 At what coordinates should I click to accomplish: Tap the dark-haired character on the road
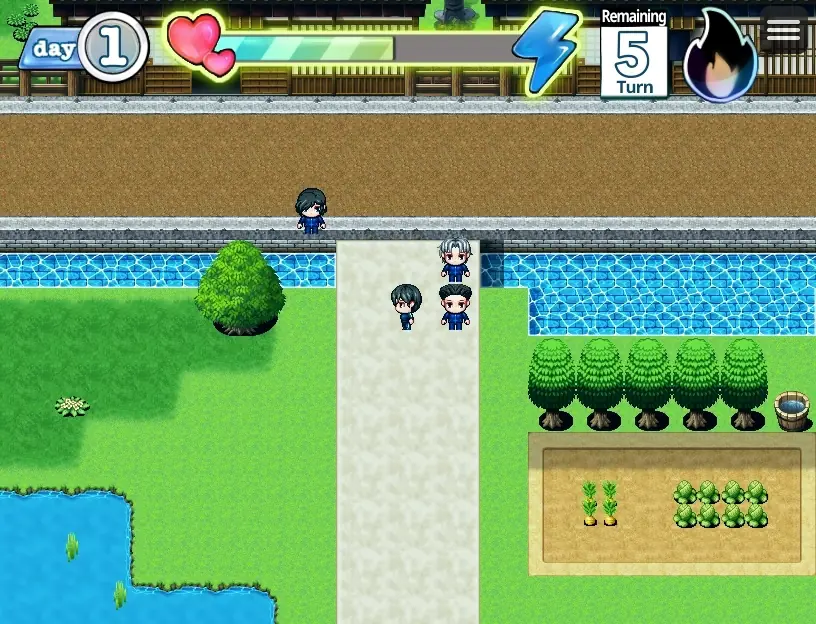[311, 212]
